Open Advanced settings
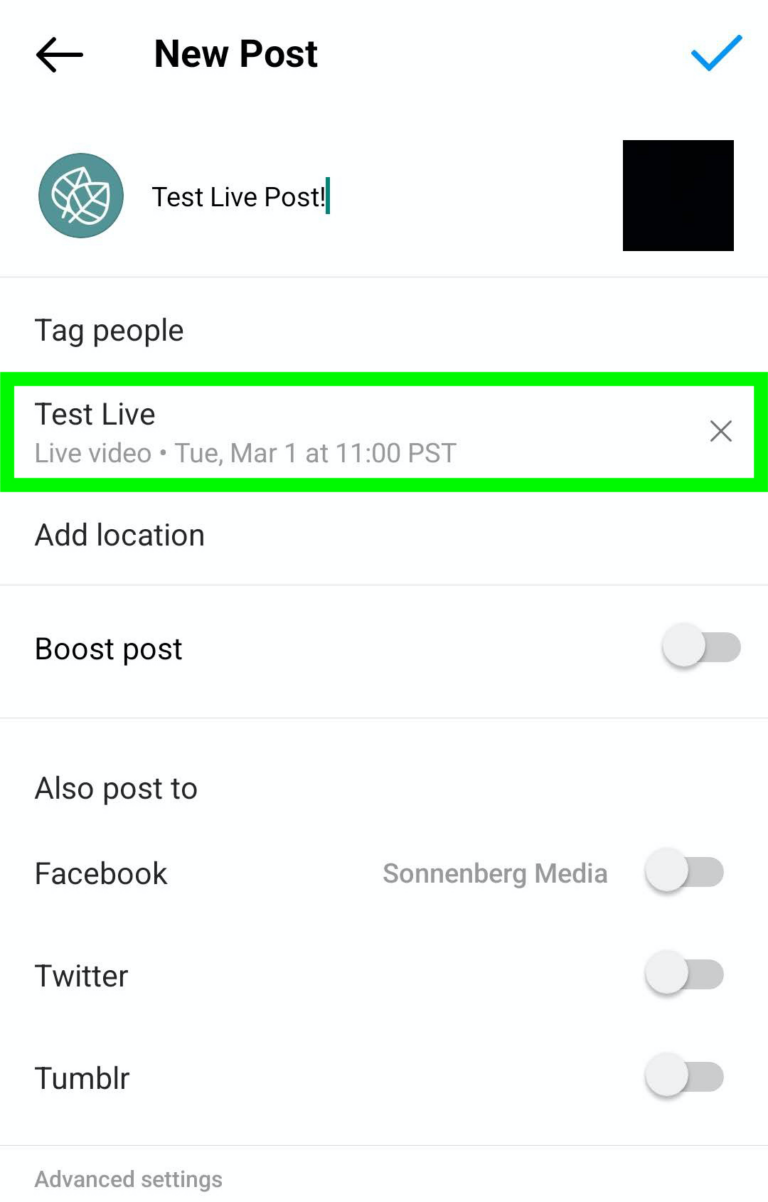 point(128,1179)
